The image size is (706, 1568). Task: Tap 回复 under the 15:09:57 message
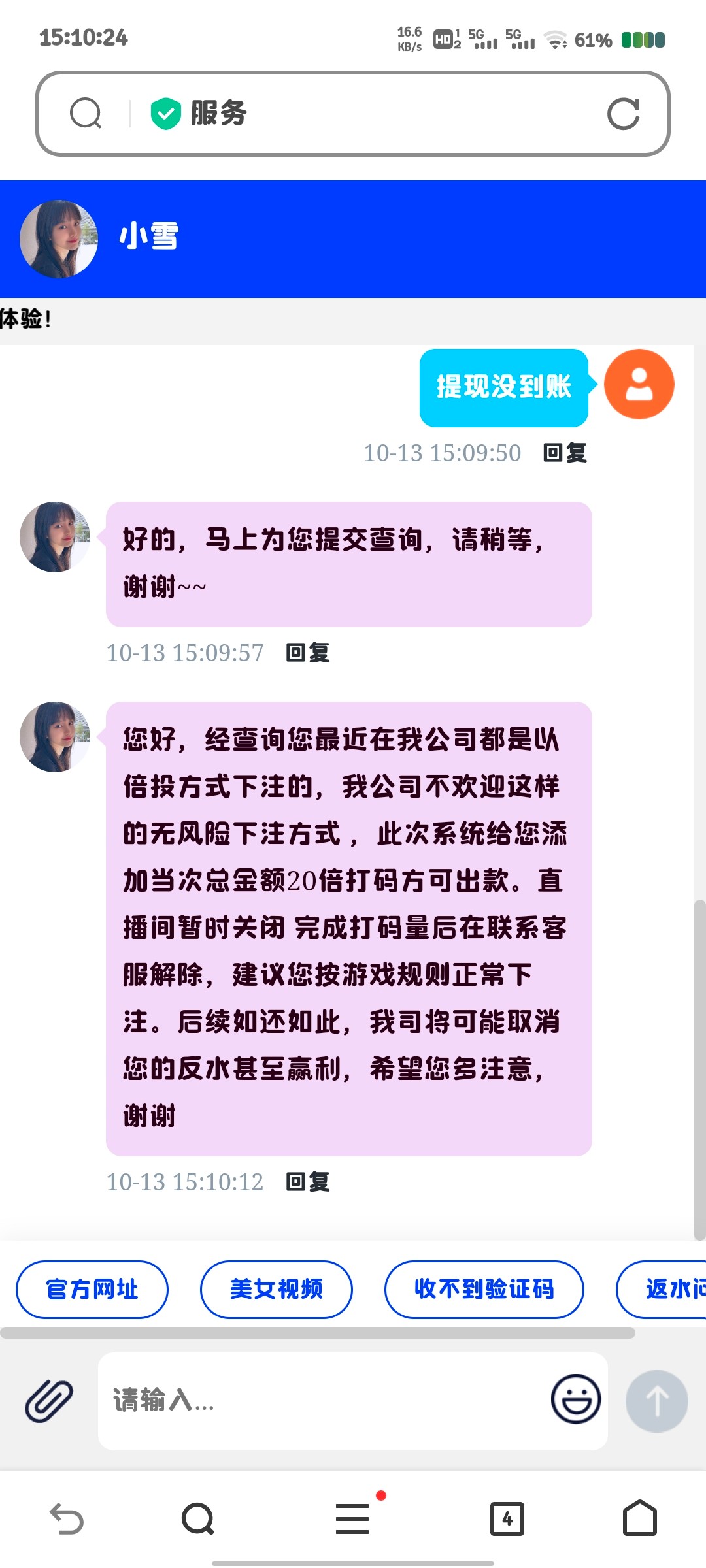coord(308,653)
